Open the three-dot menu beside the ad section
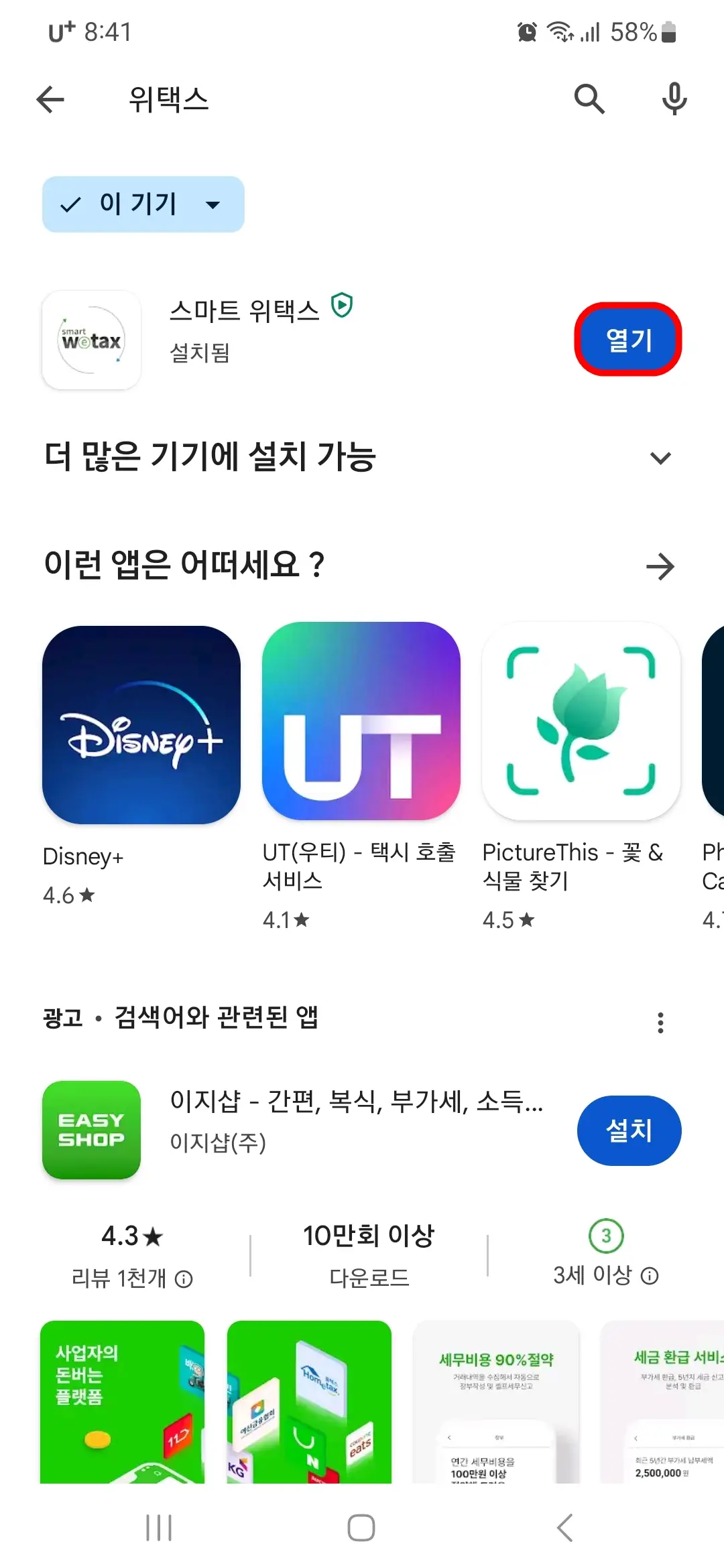Image resolution: width=724 pixels, height=1568 pixels. coord(660,1021)
